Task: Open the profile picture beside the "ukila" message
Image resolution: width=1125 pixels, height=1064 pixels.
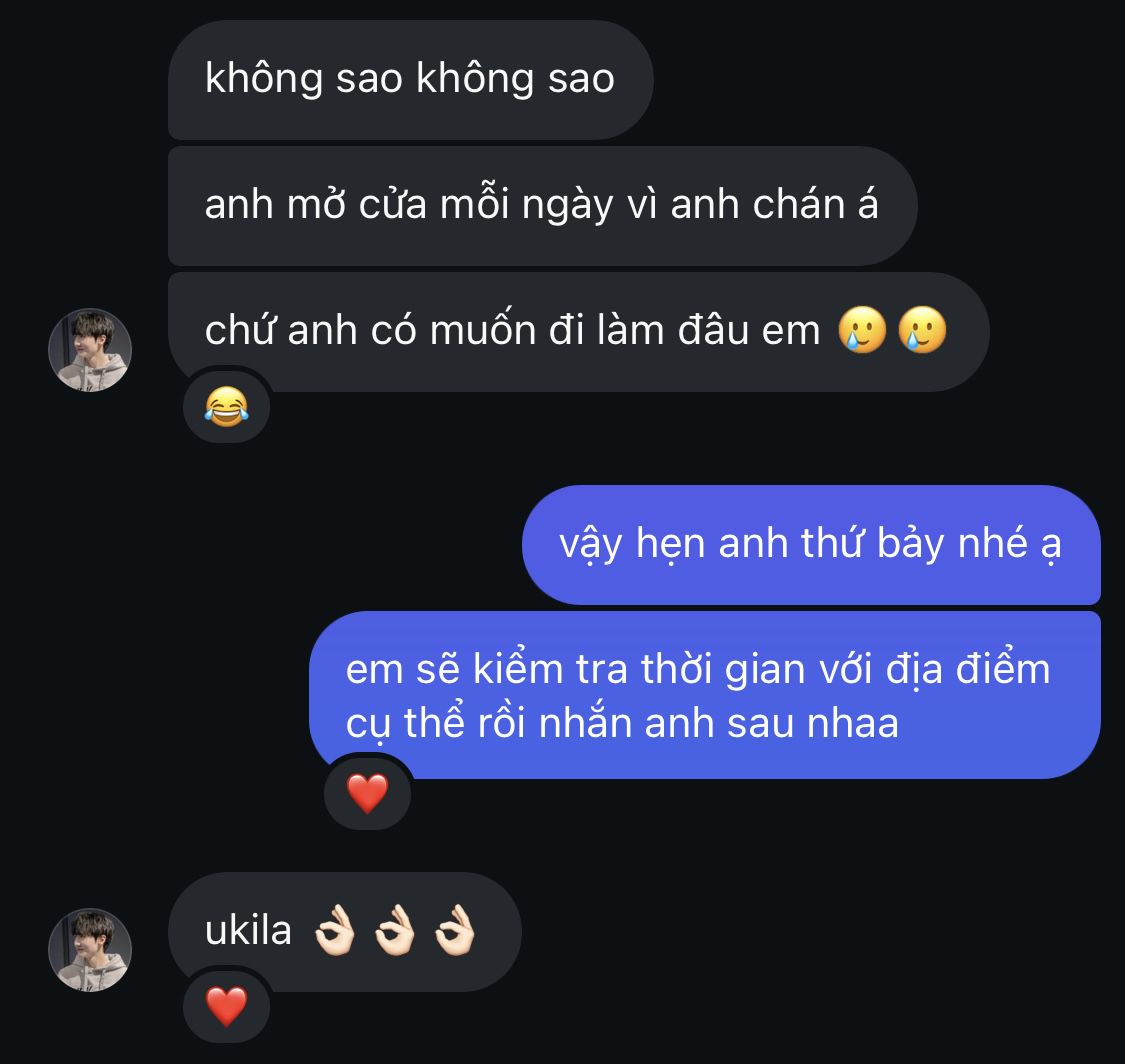Action: tap(90, 950)
